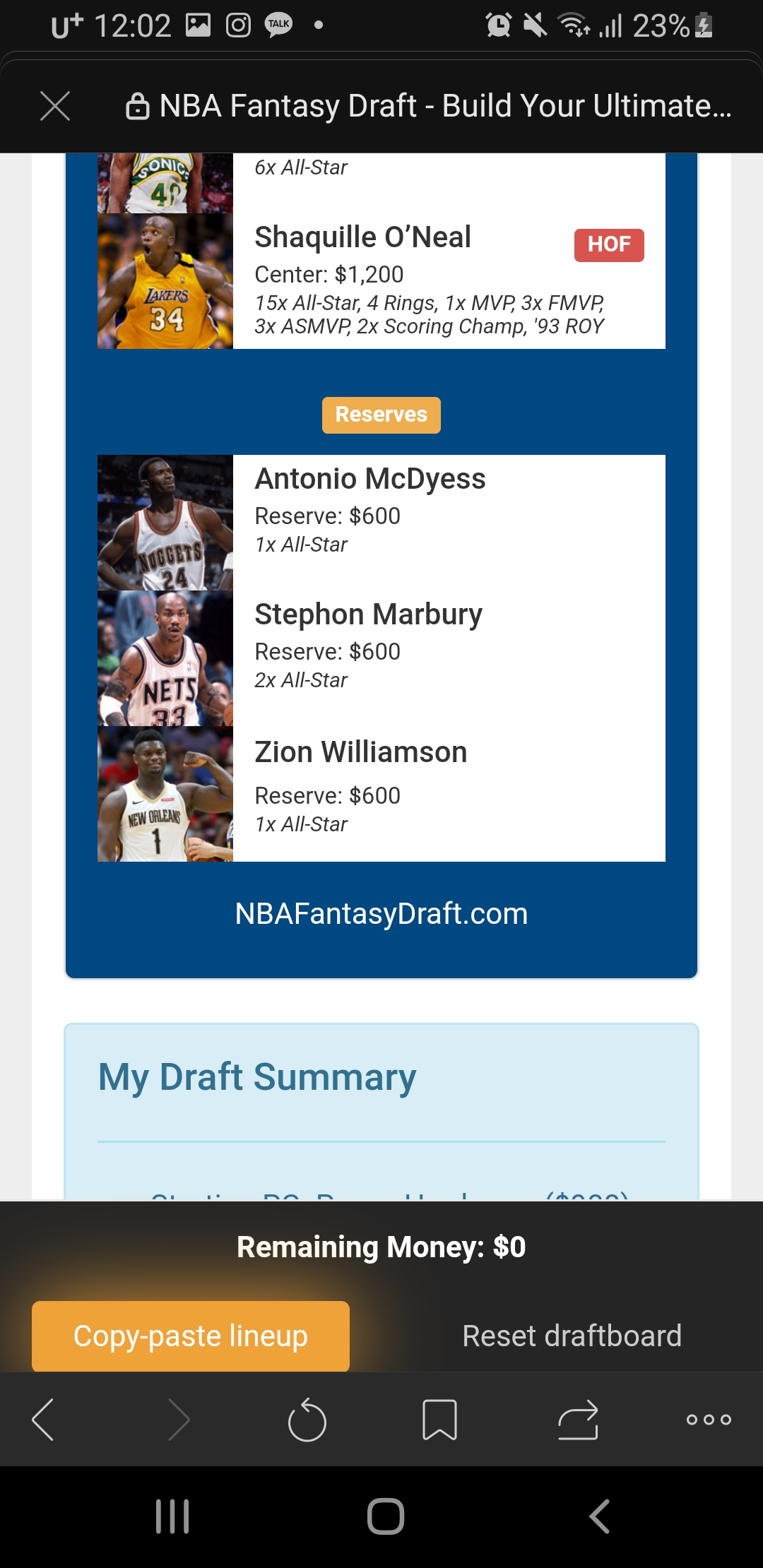This screenshot has height=1568, width=763.
Task: Go back to the previous web page
Action: (44, 1419)
